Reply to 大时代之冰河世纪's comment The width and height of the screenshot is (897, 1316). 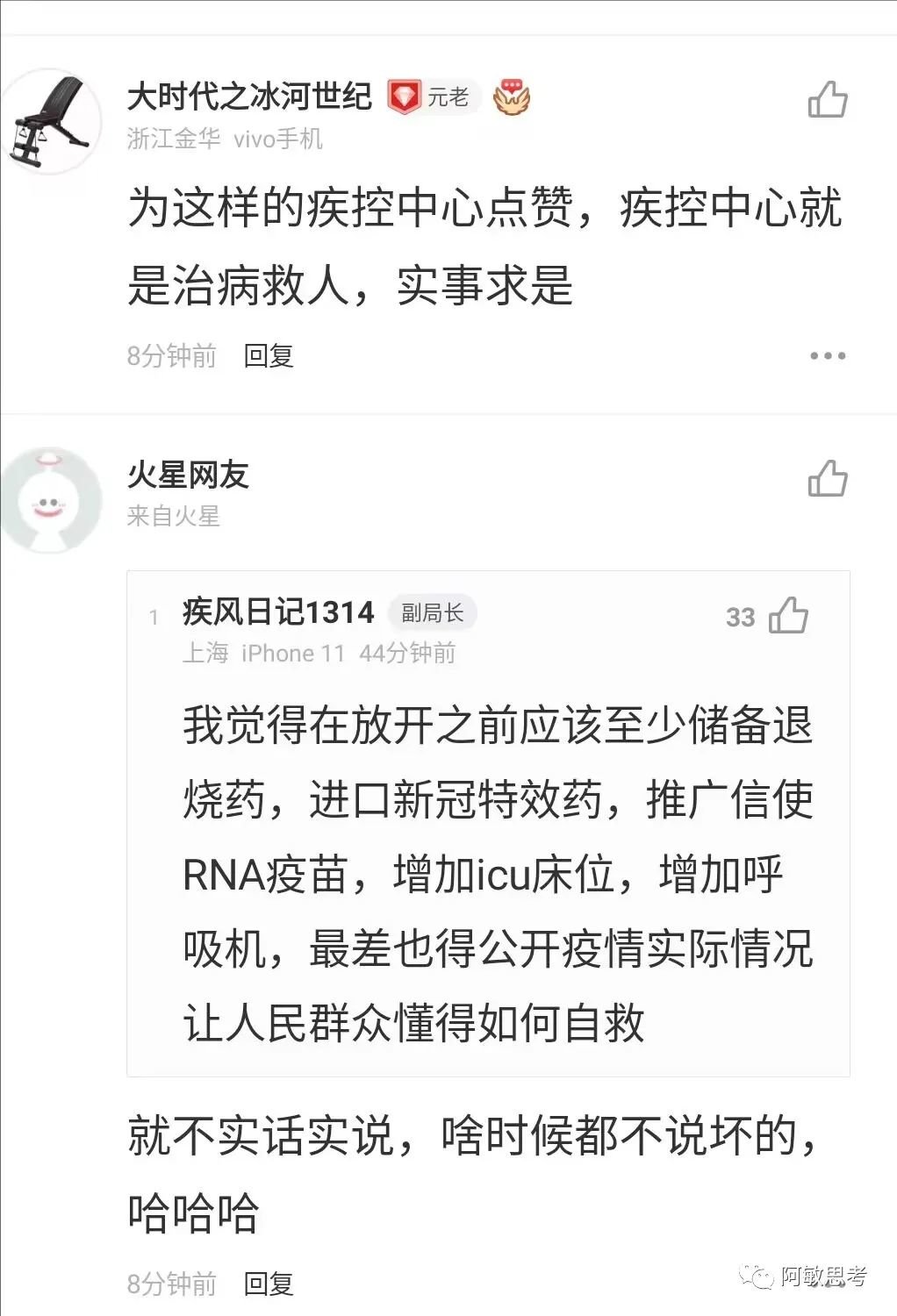coord(269,356)
